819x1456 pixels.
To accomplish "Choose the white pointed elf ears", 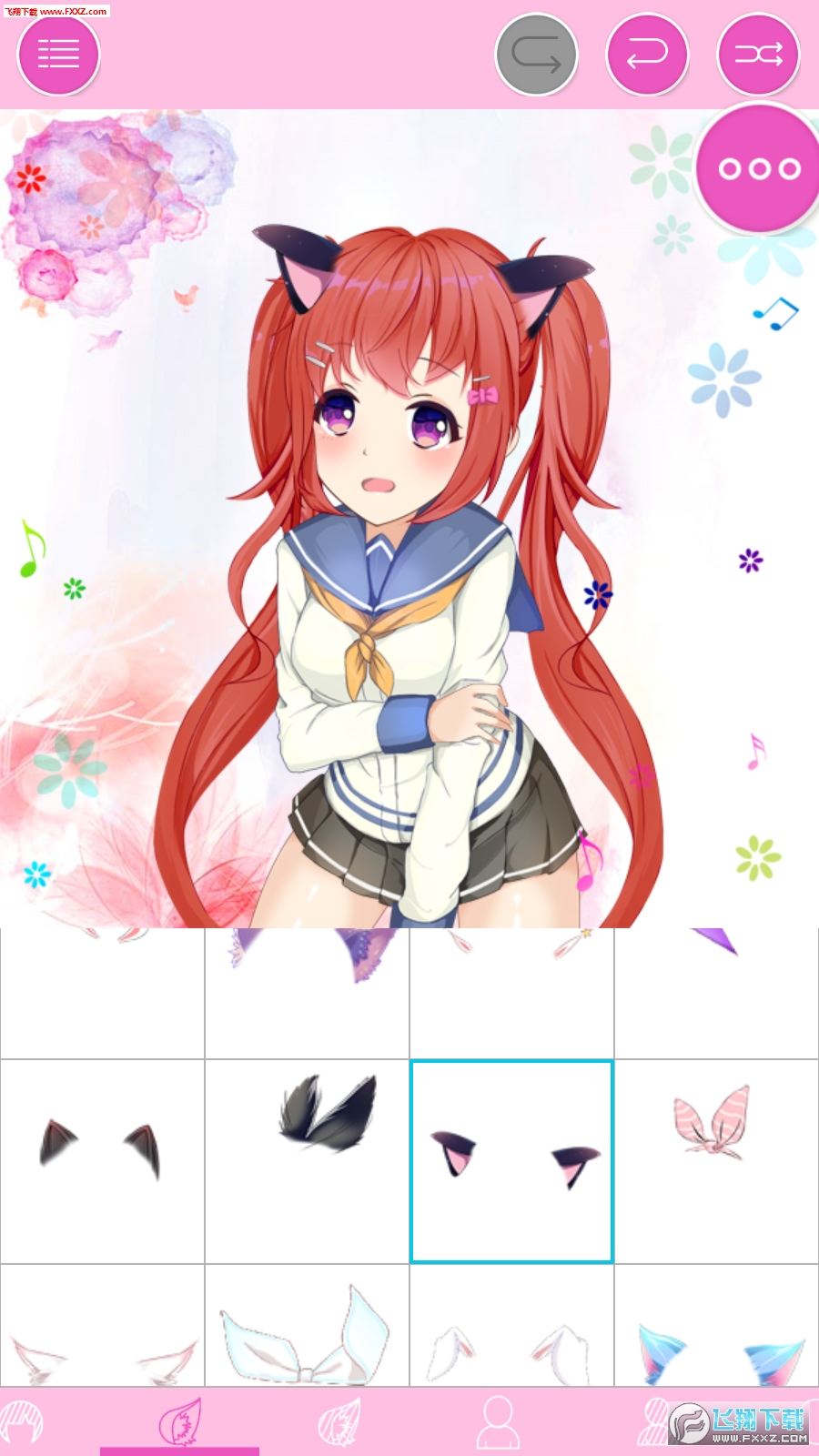I will click(102, 1329).
